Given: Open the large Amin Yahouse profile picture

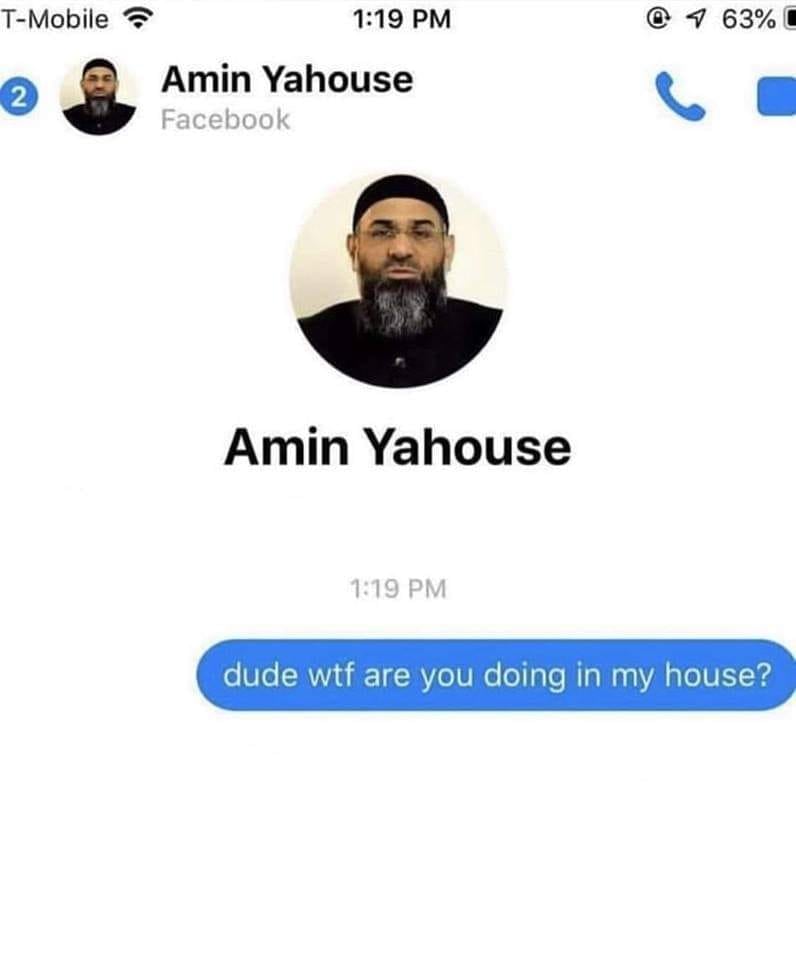Looking at the screenshot, I should pos(399,281).
